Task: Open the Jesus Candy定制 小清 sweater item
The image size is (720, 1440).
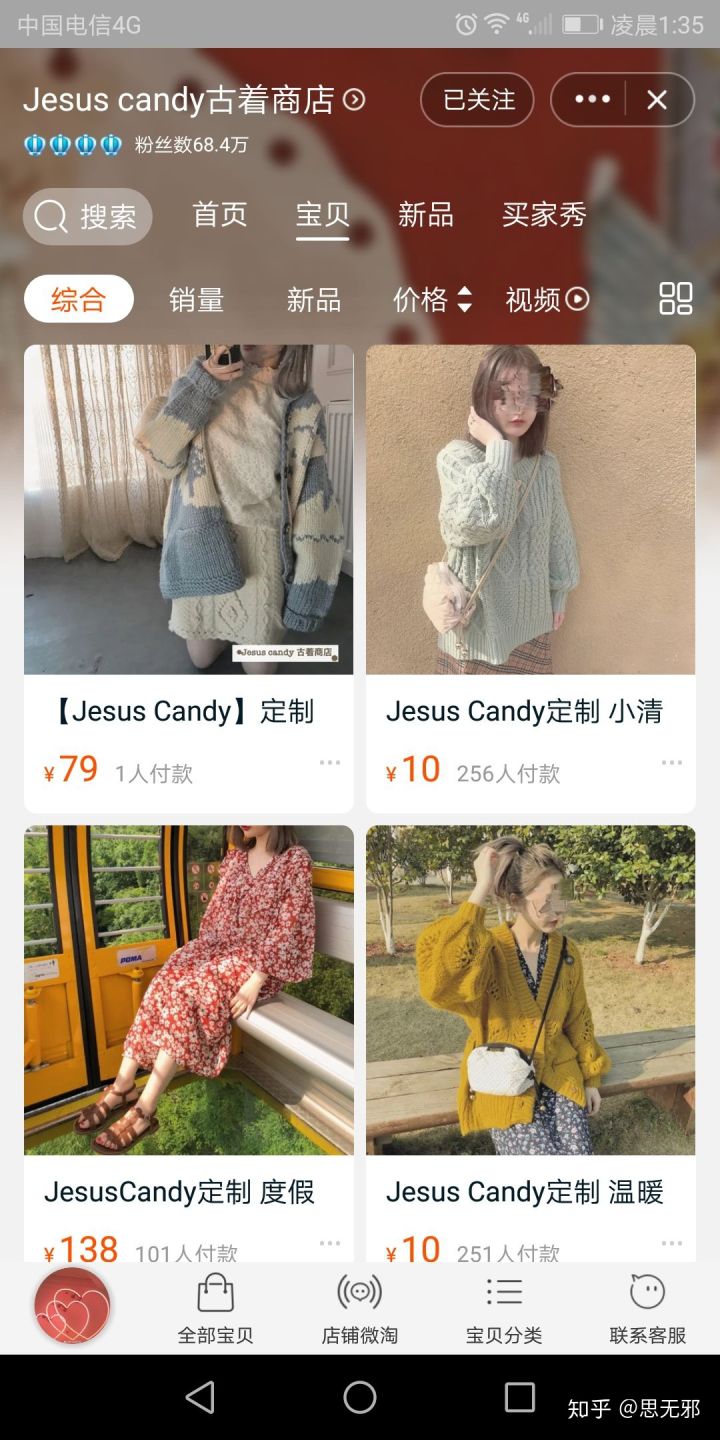Action: (530, 510)
